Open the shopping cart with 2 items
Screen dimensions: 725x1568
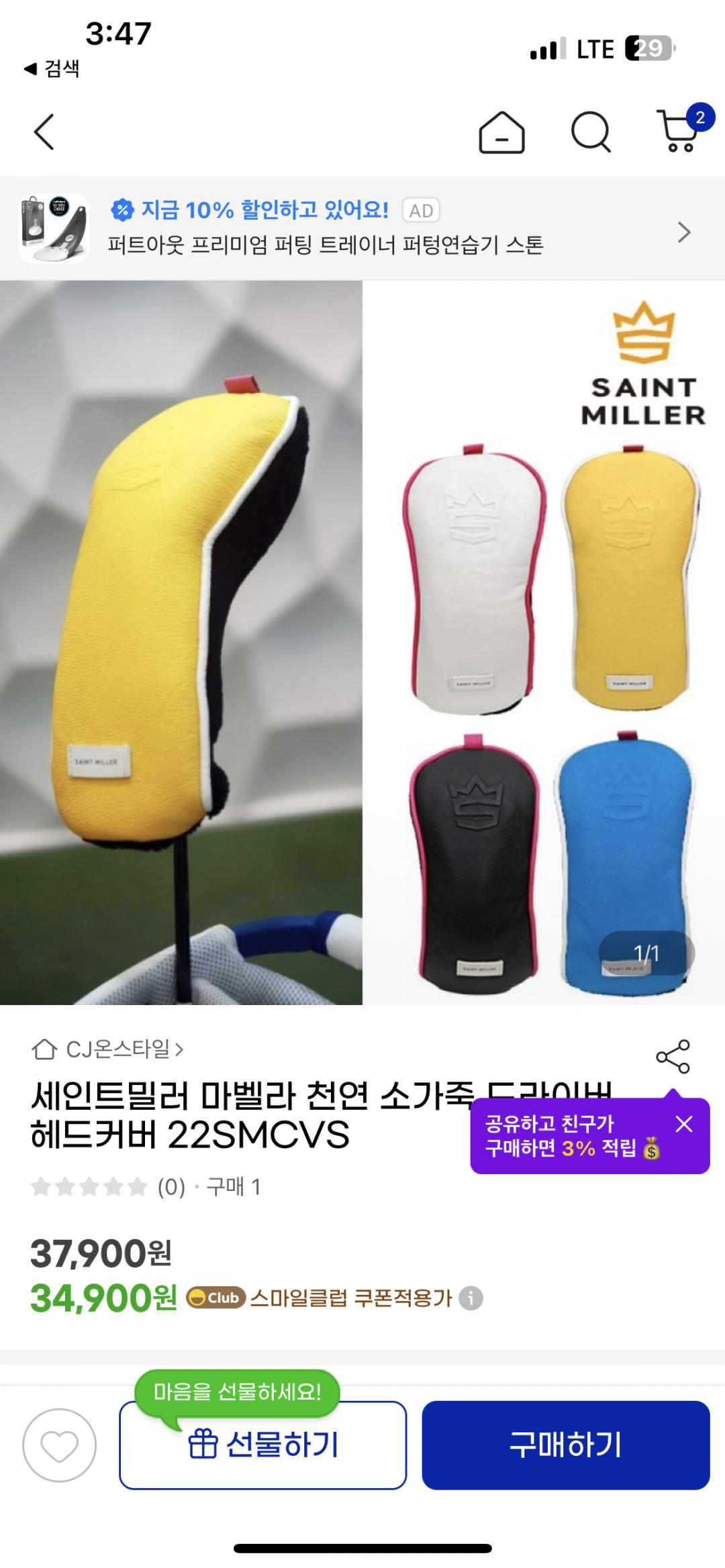(679, 130)
